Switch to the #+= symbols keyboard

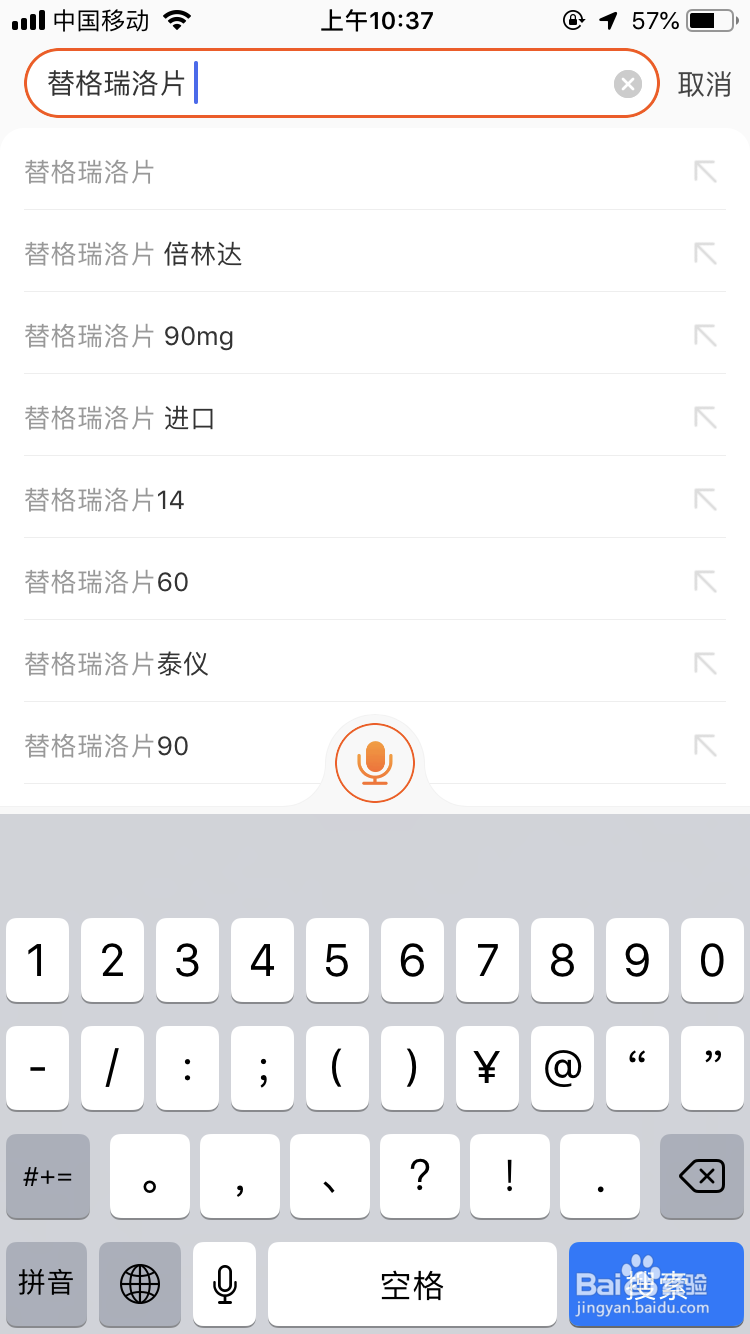[47, 1177]
